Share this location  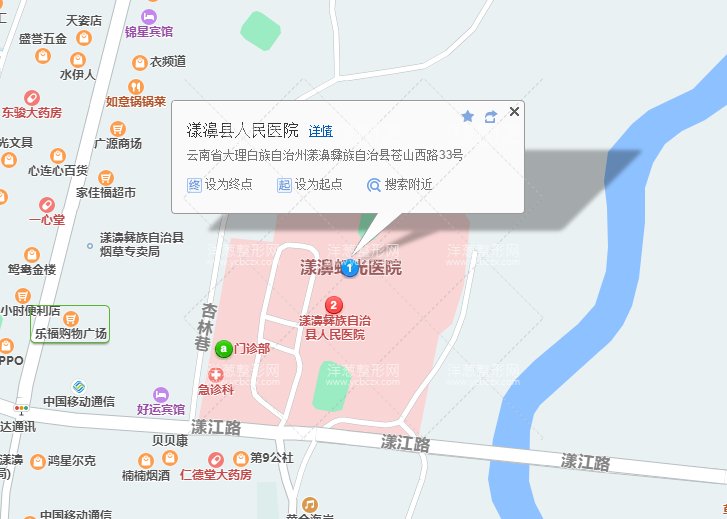pyautogui.click(x=490, y=116)
